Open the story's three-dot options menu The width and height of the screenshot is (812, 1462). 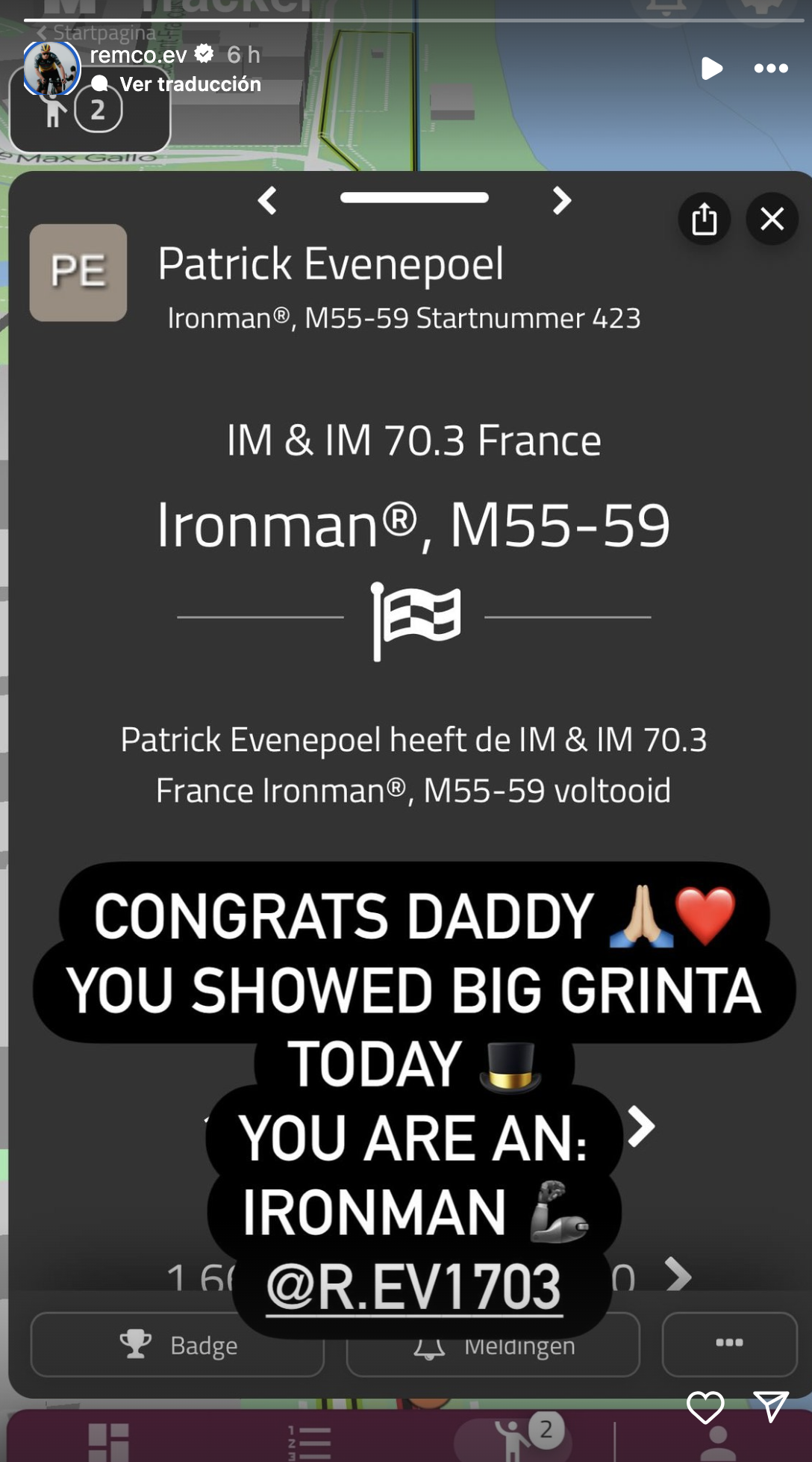(x=770, y=69)
